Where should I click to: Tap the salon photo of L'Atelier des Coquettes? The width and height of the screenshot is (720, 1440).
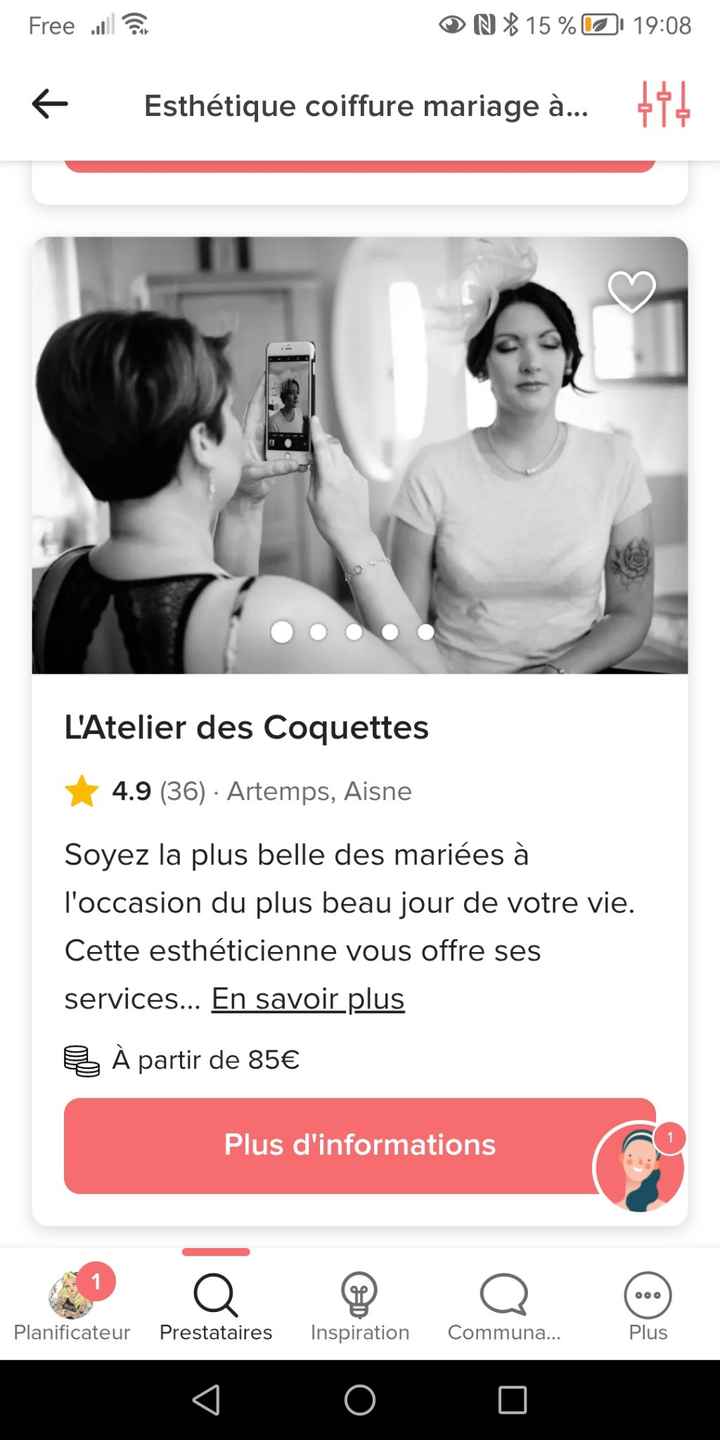coord(360,450)
